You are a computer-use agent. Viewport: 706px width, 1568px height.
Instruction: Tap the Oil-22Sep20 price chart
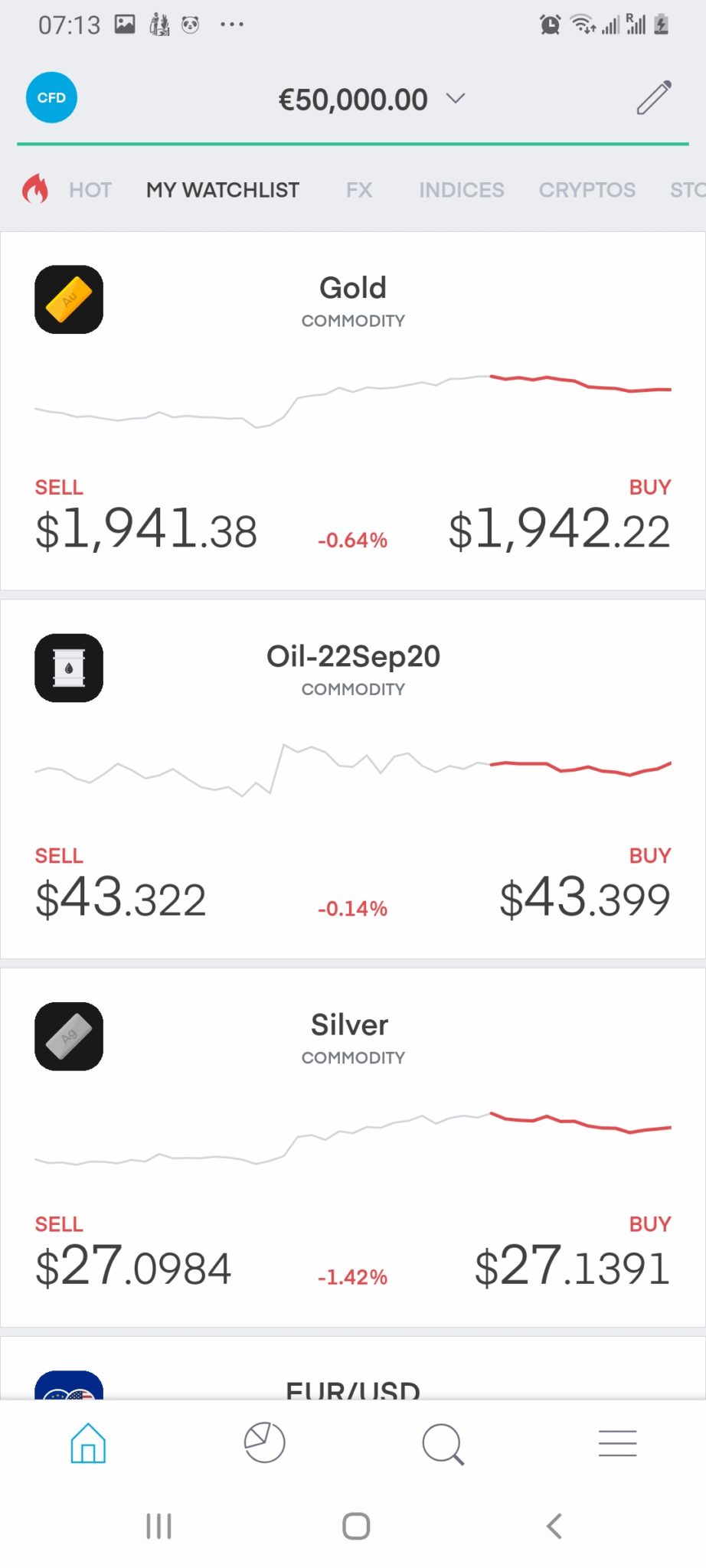pyautogui.click(x=352, y=766)
